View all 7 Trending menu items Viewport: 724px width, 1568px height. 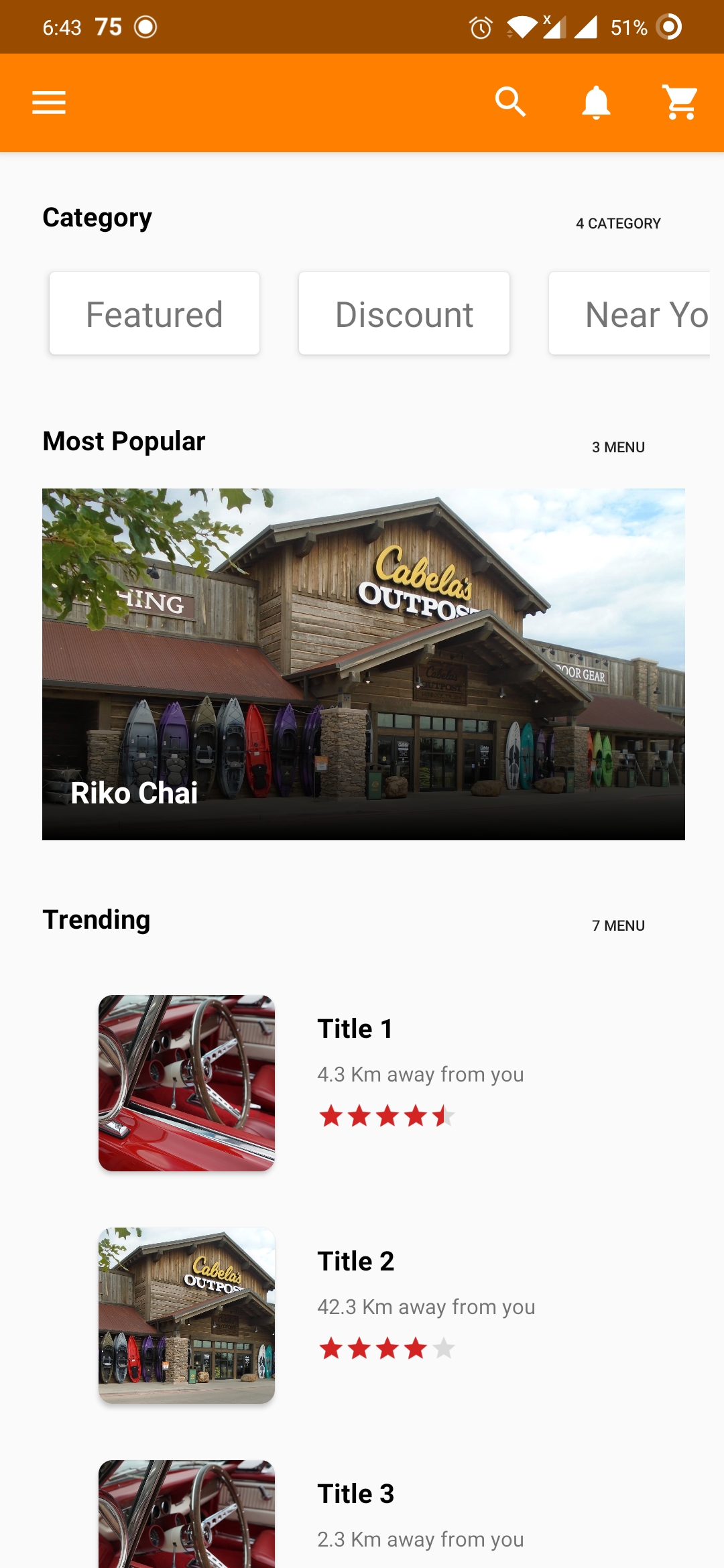point(618,925)
